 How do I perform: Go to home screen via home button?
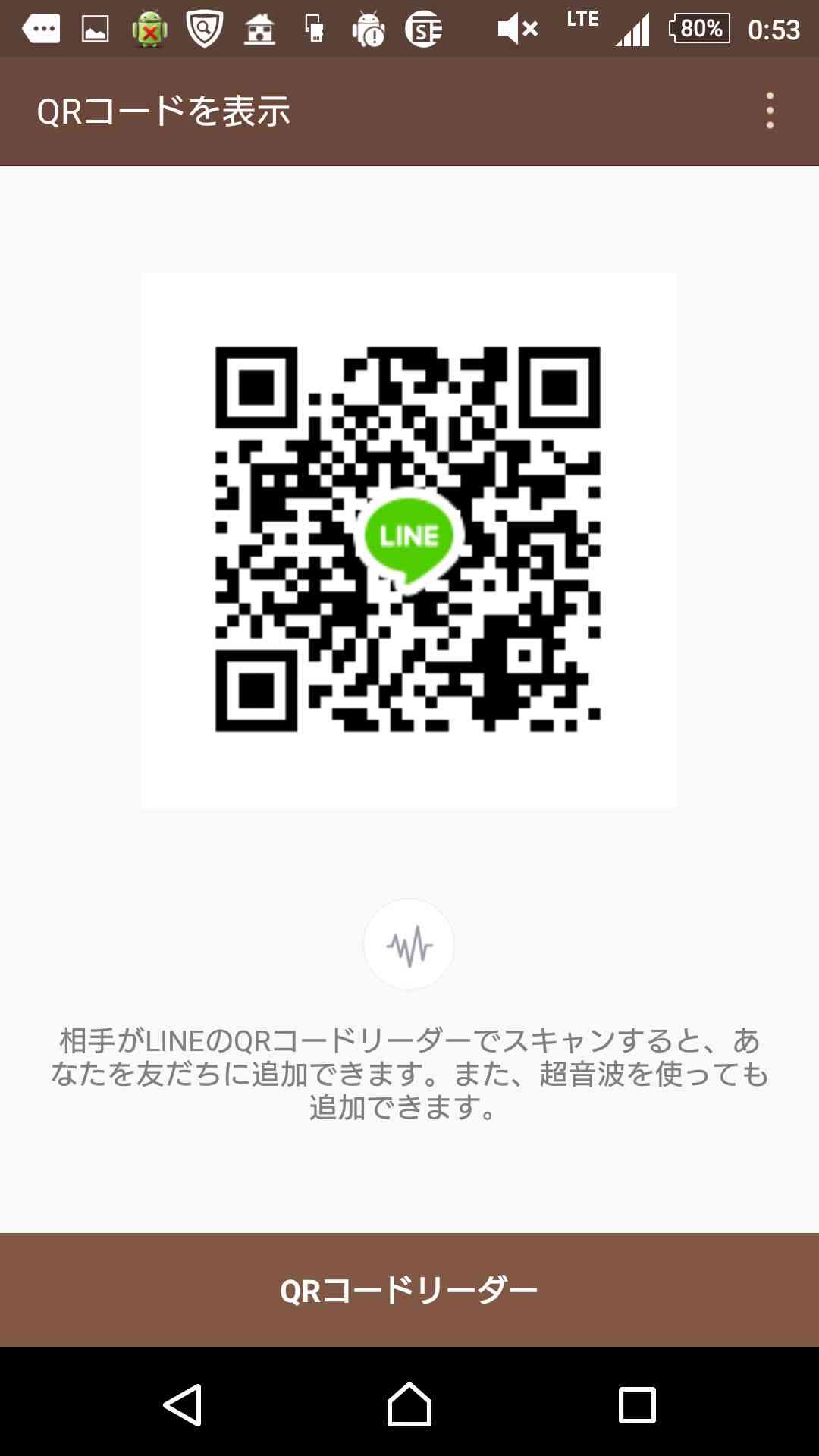pos(409,1404)
